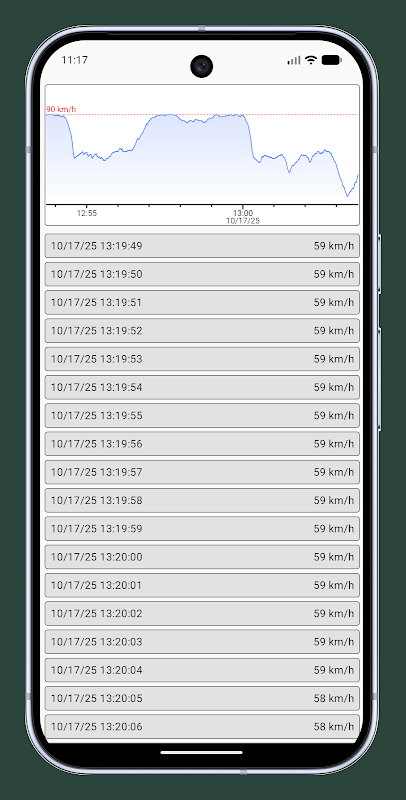This screenshot has height=800, width=406.
Task: Select the 13:20:00 log entry
Action: coord(202,557)
